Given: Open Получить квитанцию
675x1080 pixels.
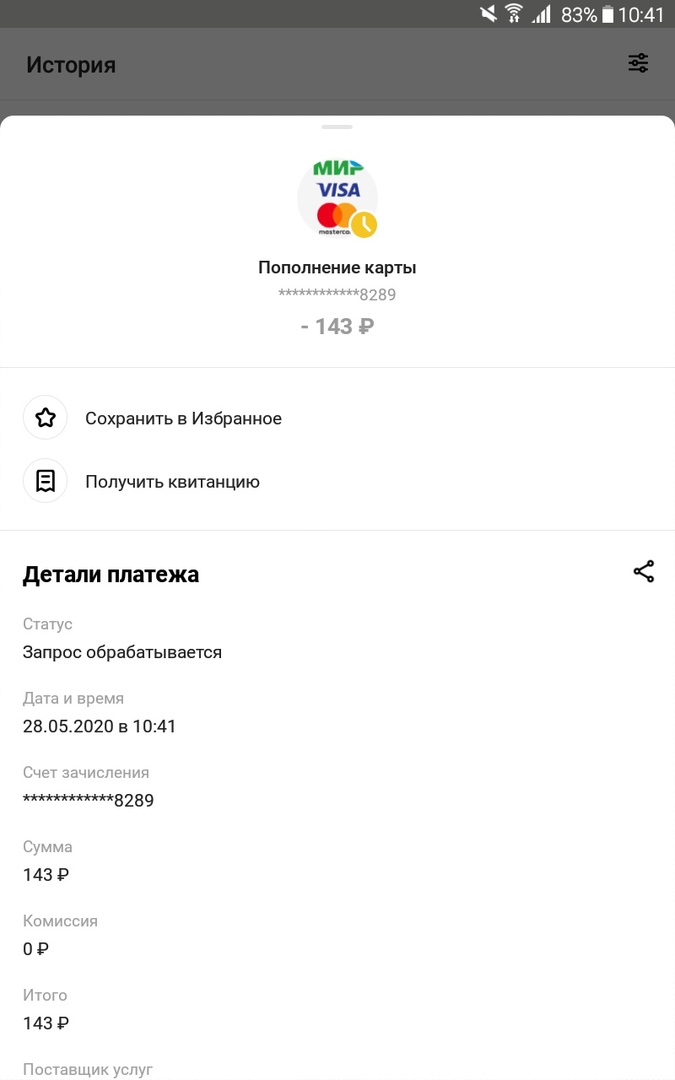Looking at the screenshot, I should (172, 481).
